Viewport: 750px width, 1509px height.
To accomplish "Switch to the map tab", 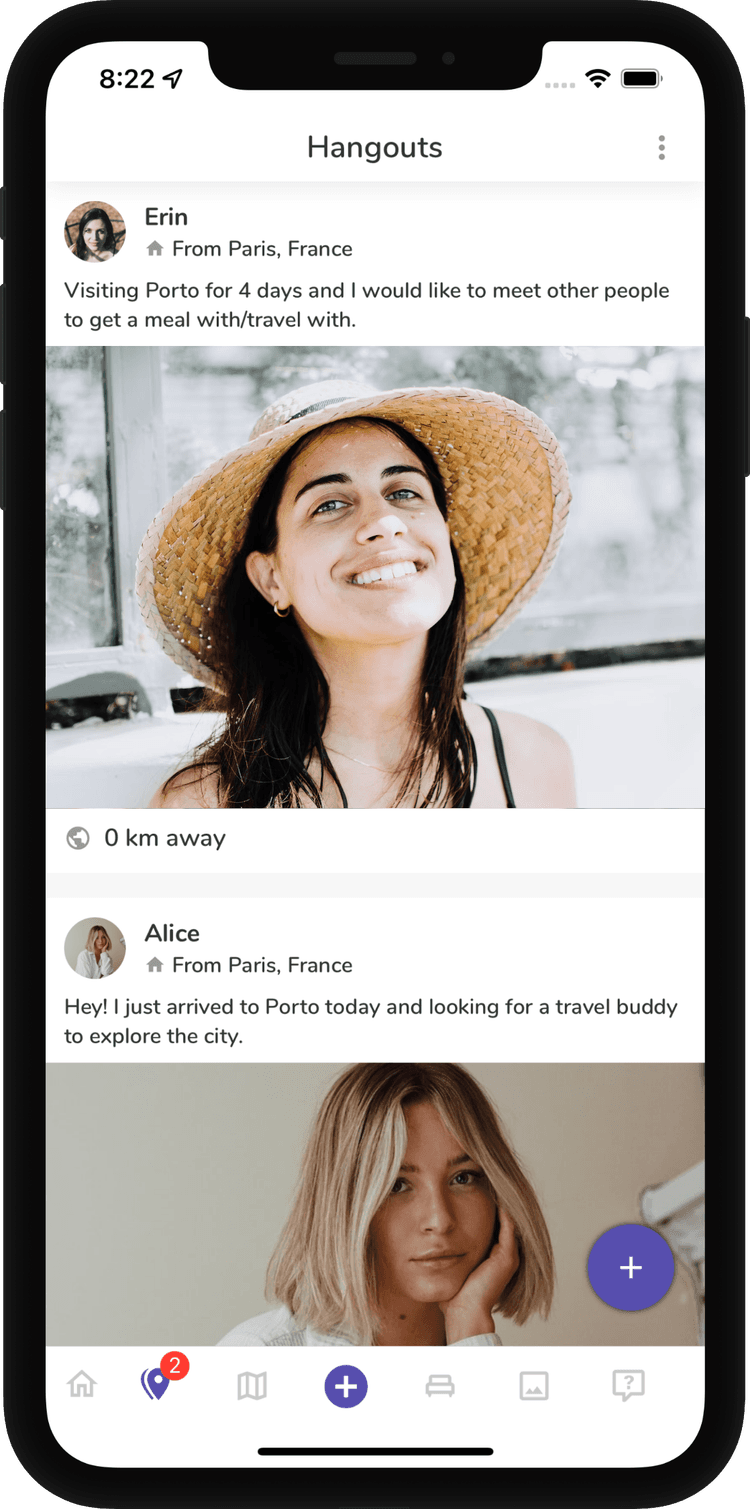I will 252,1385.
